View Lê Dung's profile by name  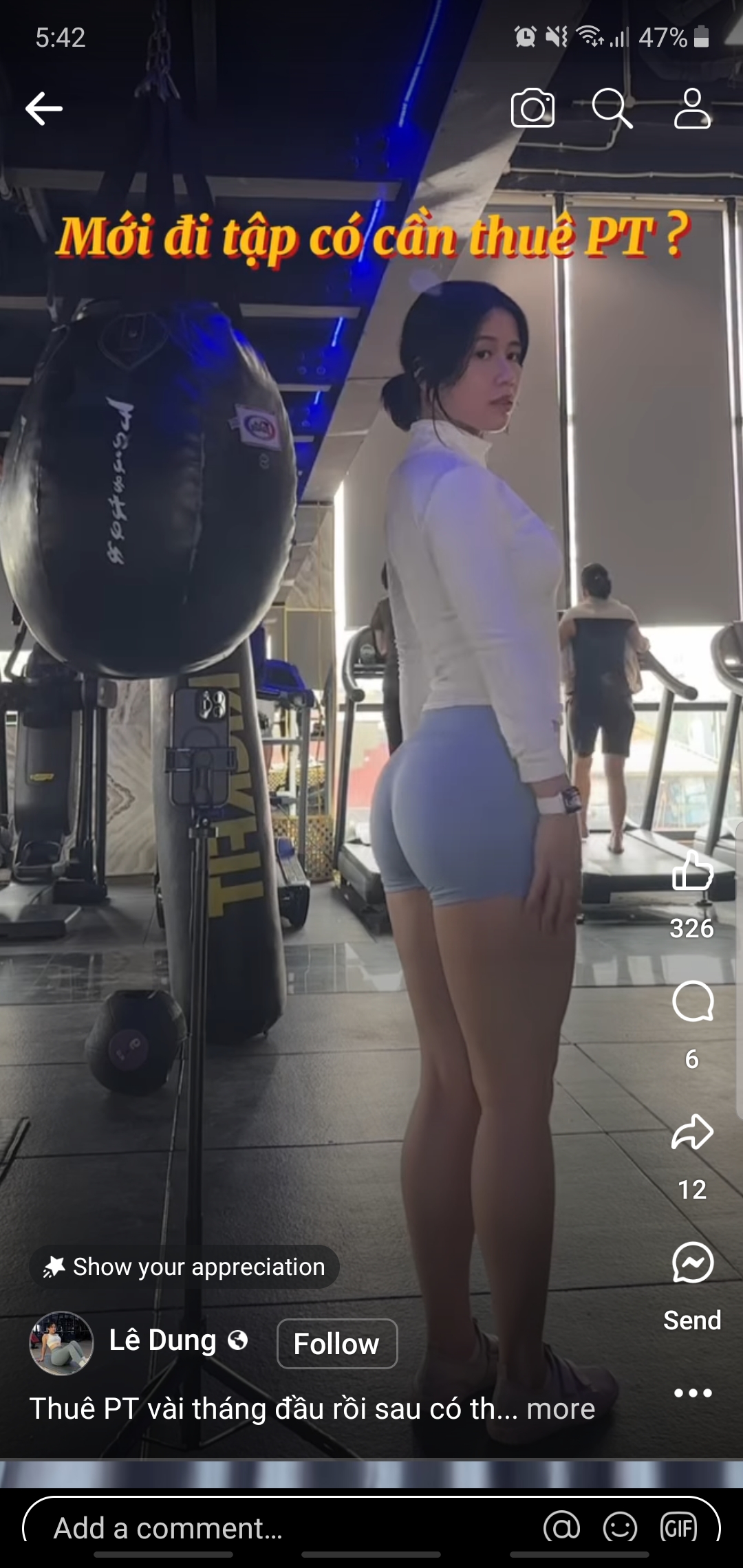point(162,1340)
